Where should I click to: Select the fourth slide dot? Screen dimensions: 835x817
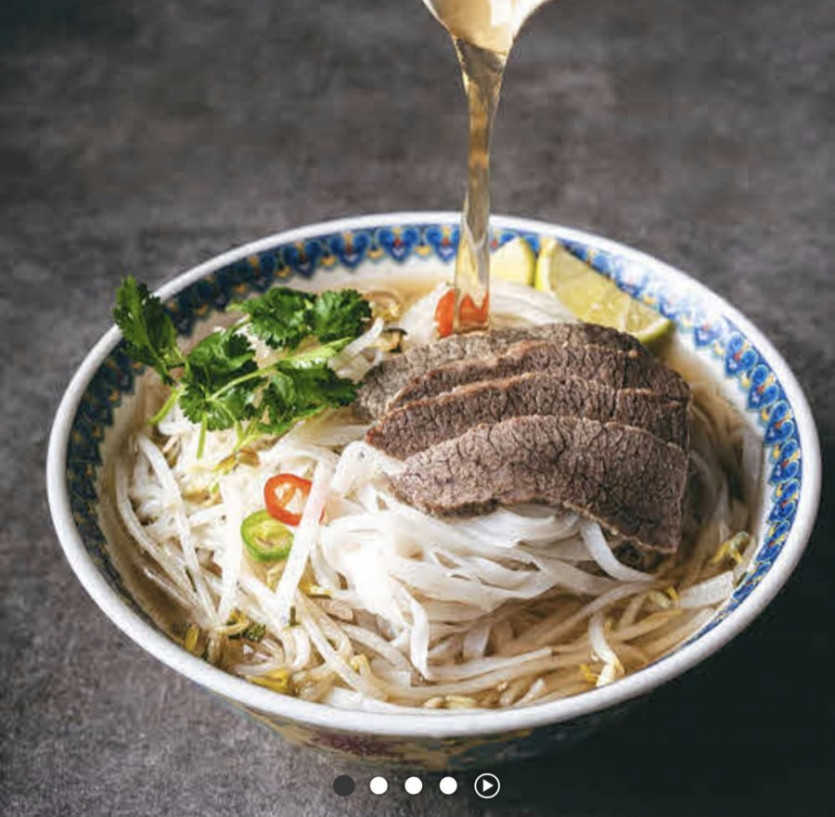coord(448,785)
